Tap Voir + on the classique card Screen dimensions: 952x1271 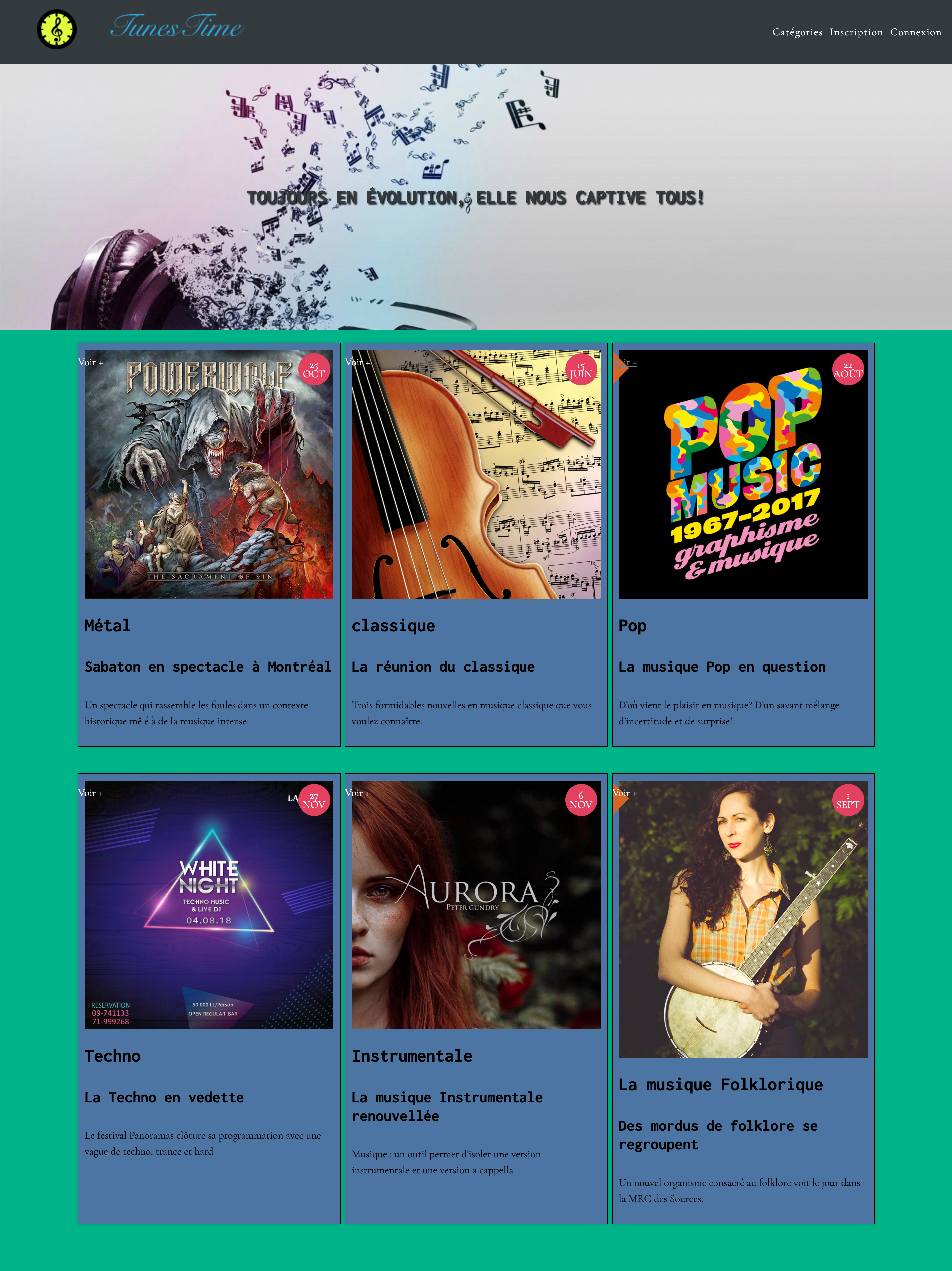[357, 362]
